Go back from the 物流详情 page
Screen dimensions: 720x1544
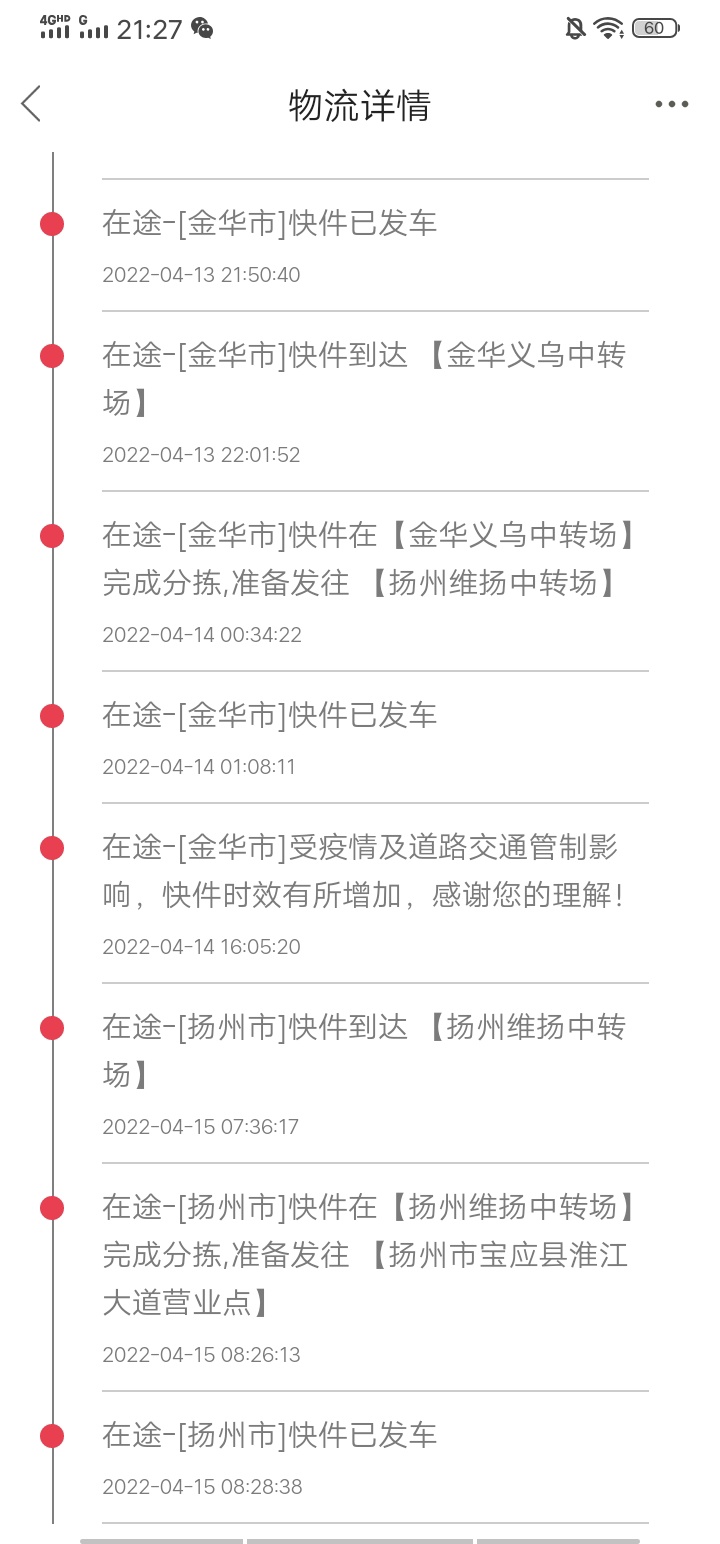click(x=32, y=104)
